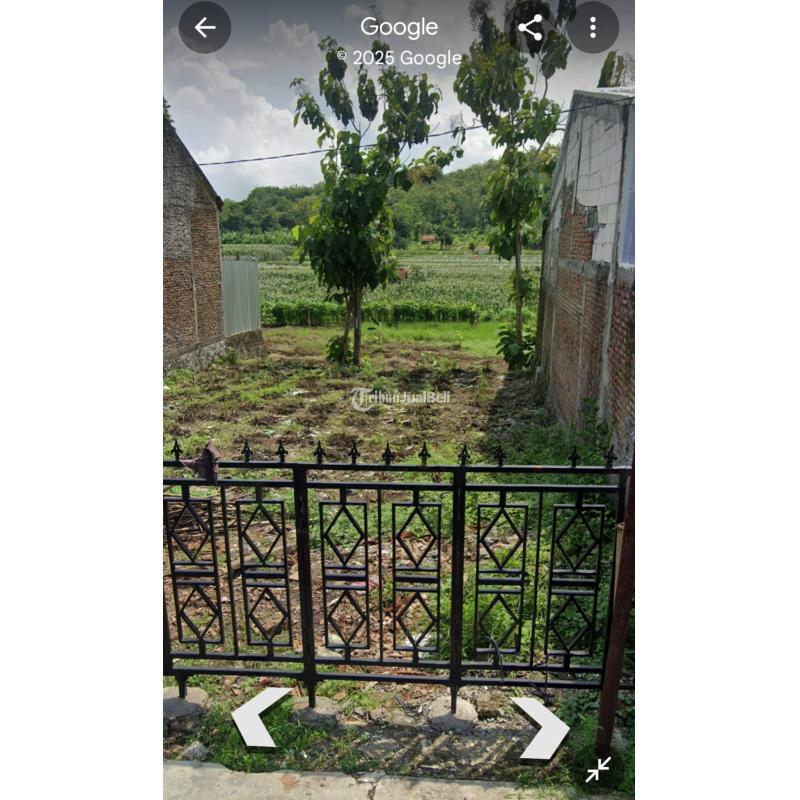This screenshot has height=800, width=800.
Task: Go back from Street View
Action: click(205, 28)
